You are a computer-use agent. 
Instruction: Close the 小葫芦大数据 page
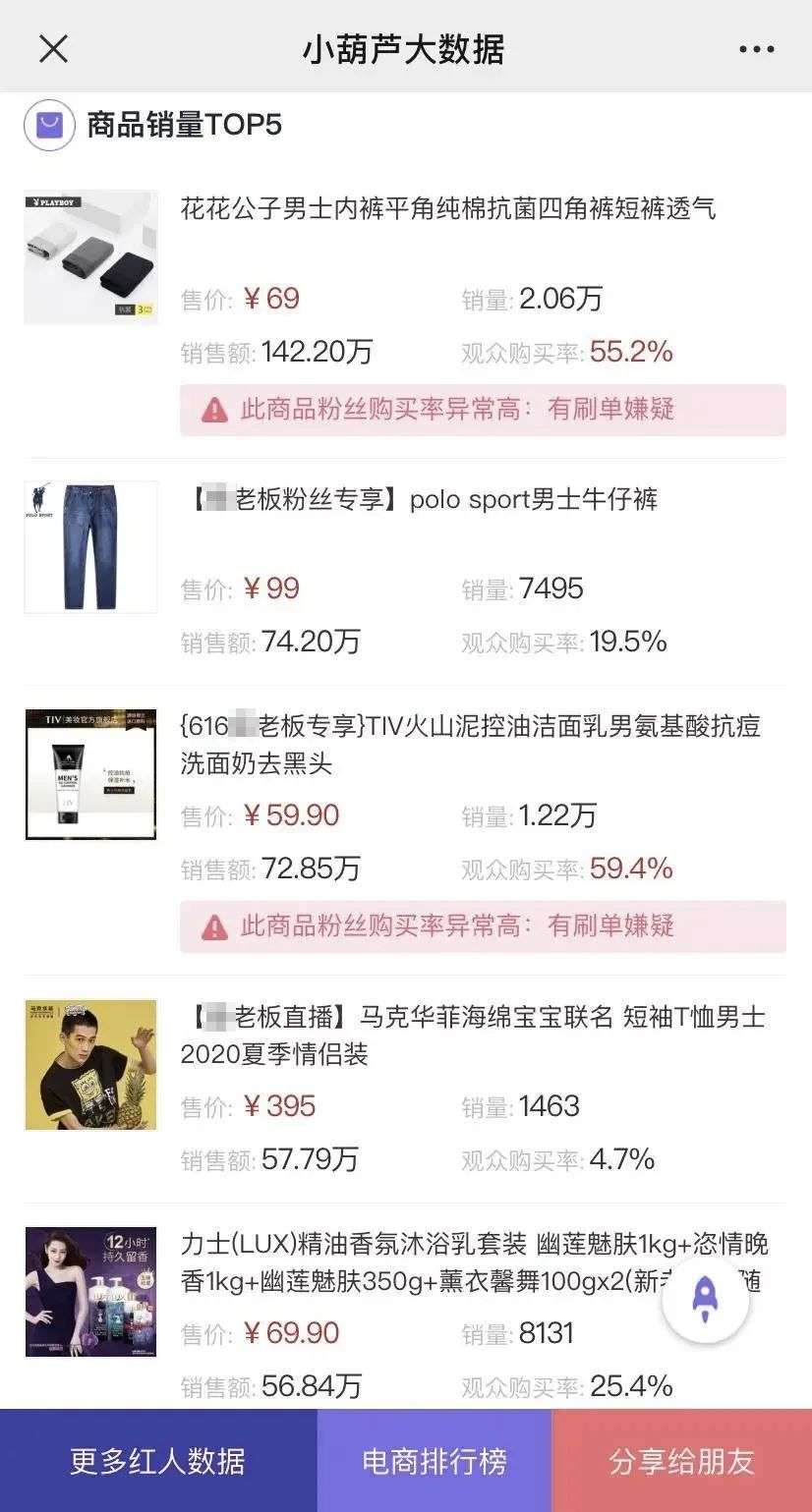coord(53,48)
